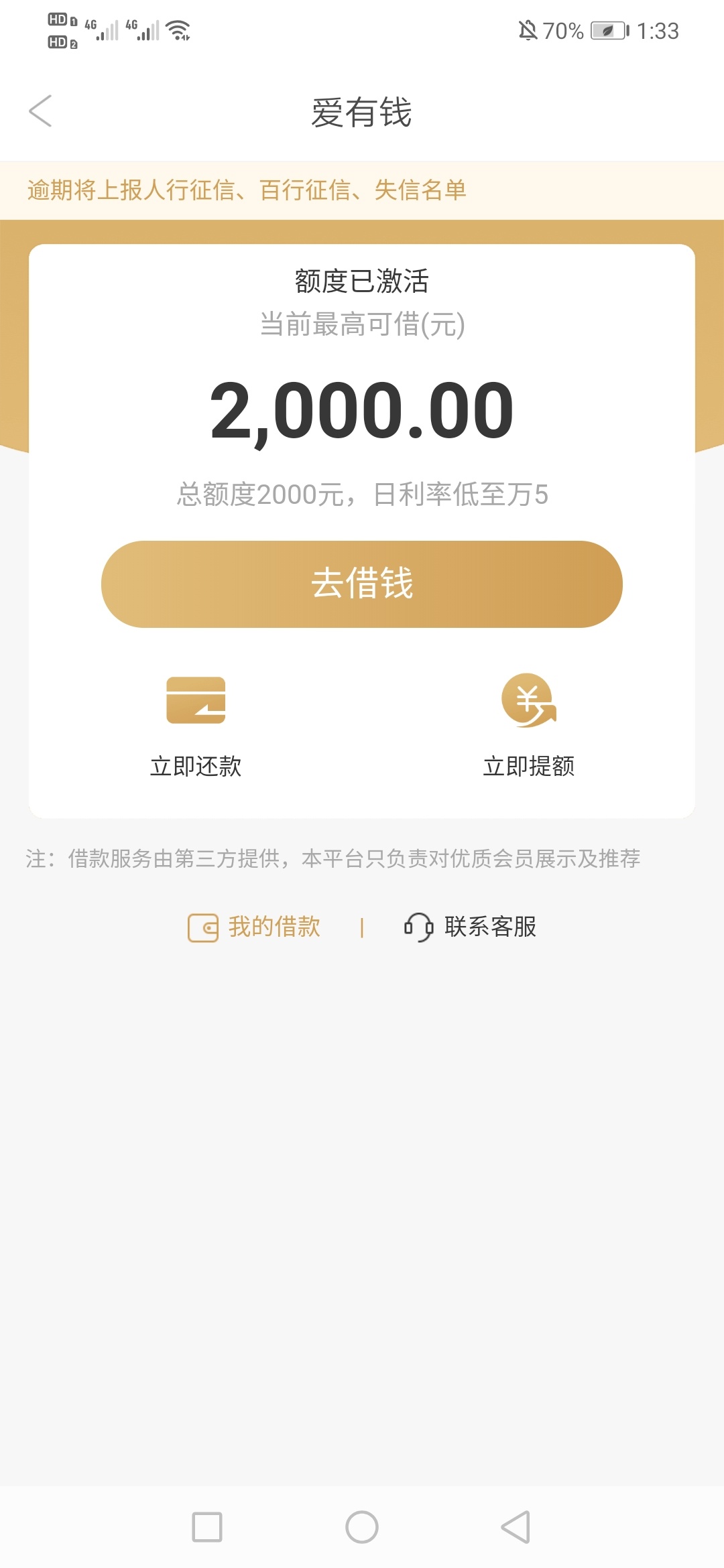Go back using the top-left arrow
Screen dimensions: 724x1568
(x=40, y=111)
